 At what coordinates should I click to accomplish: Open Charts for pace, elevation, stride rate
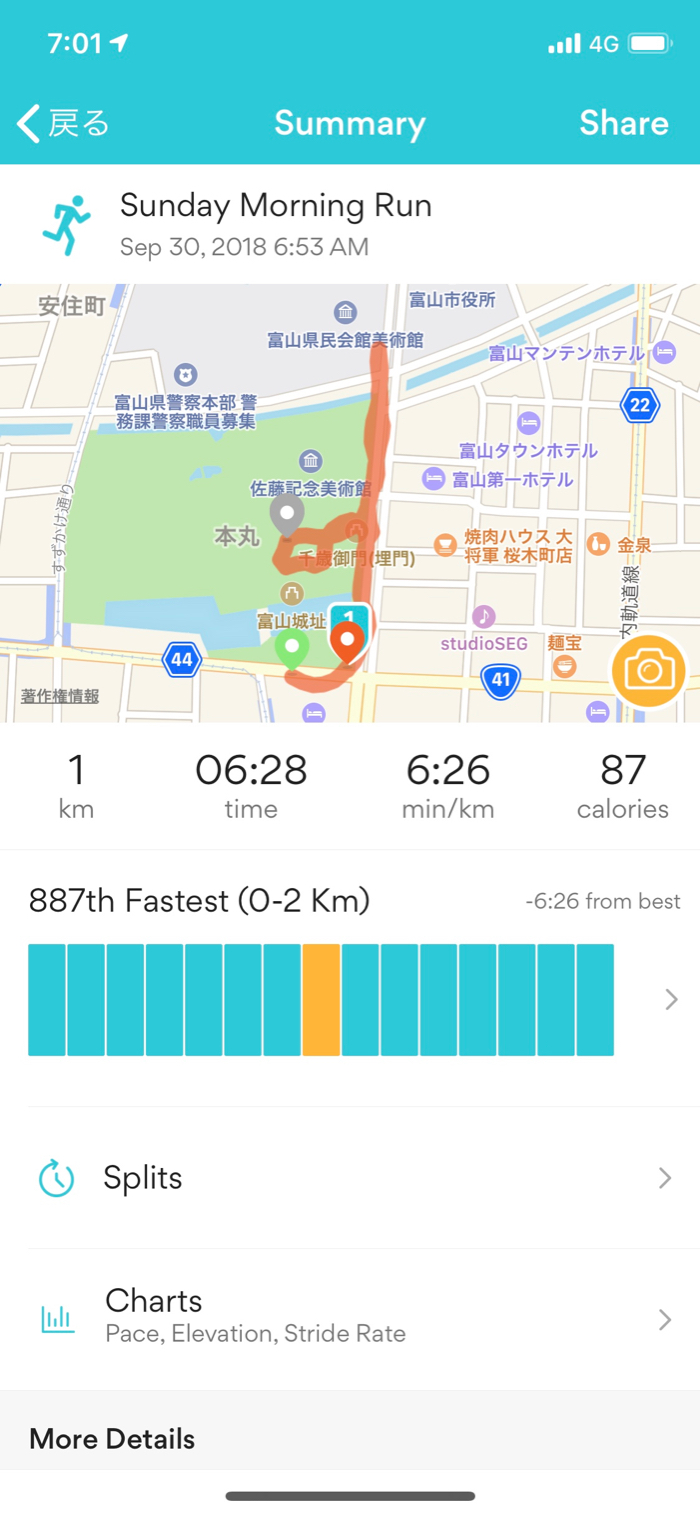coord(350,1316)
